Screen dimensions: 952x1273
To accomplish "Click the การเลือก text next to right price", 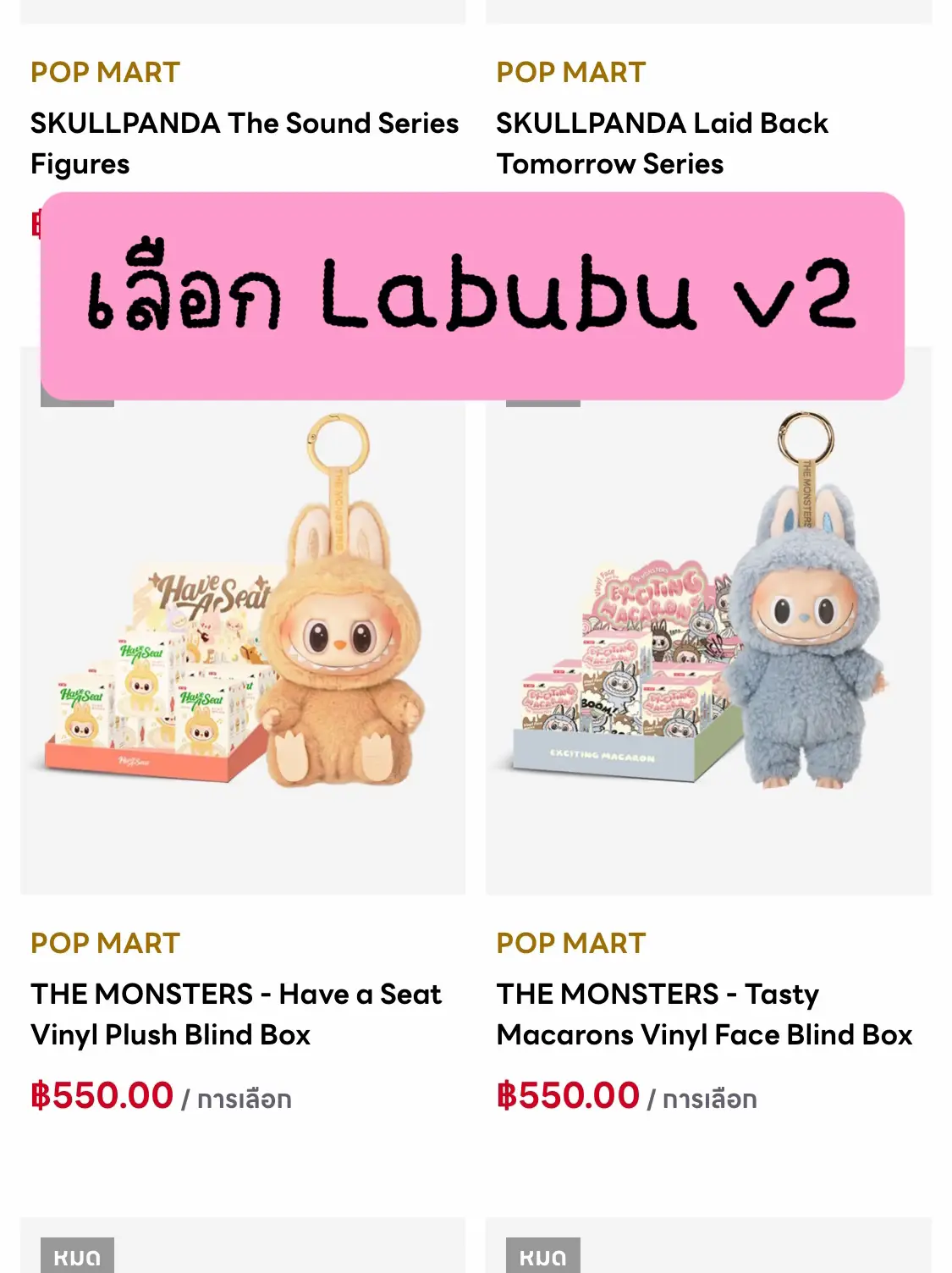I will [709, 1099].
